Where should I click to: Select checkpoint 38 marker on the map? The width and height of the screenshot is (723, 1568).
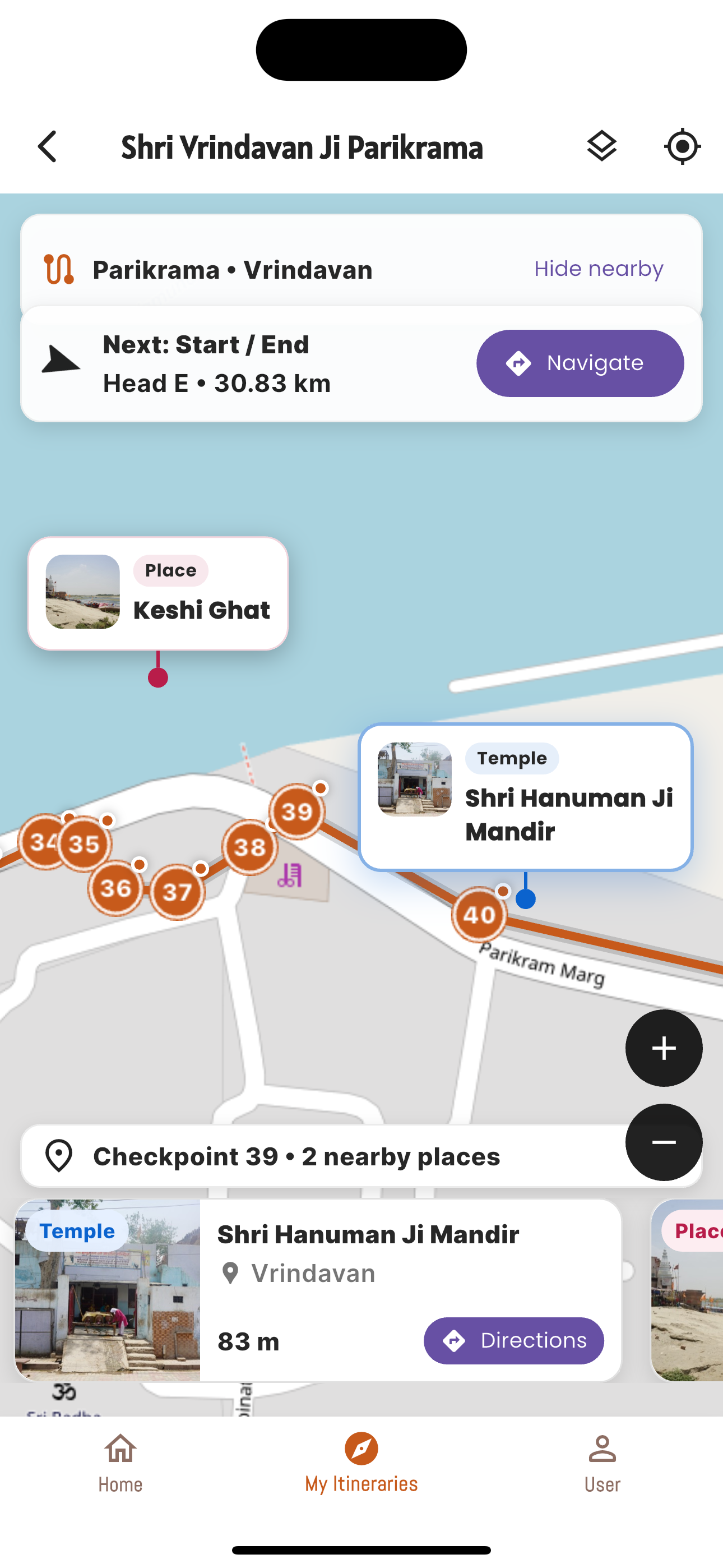[249, 847]
